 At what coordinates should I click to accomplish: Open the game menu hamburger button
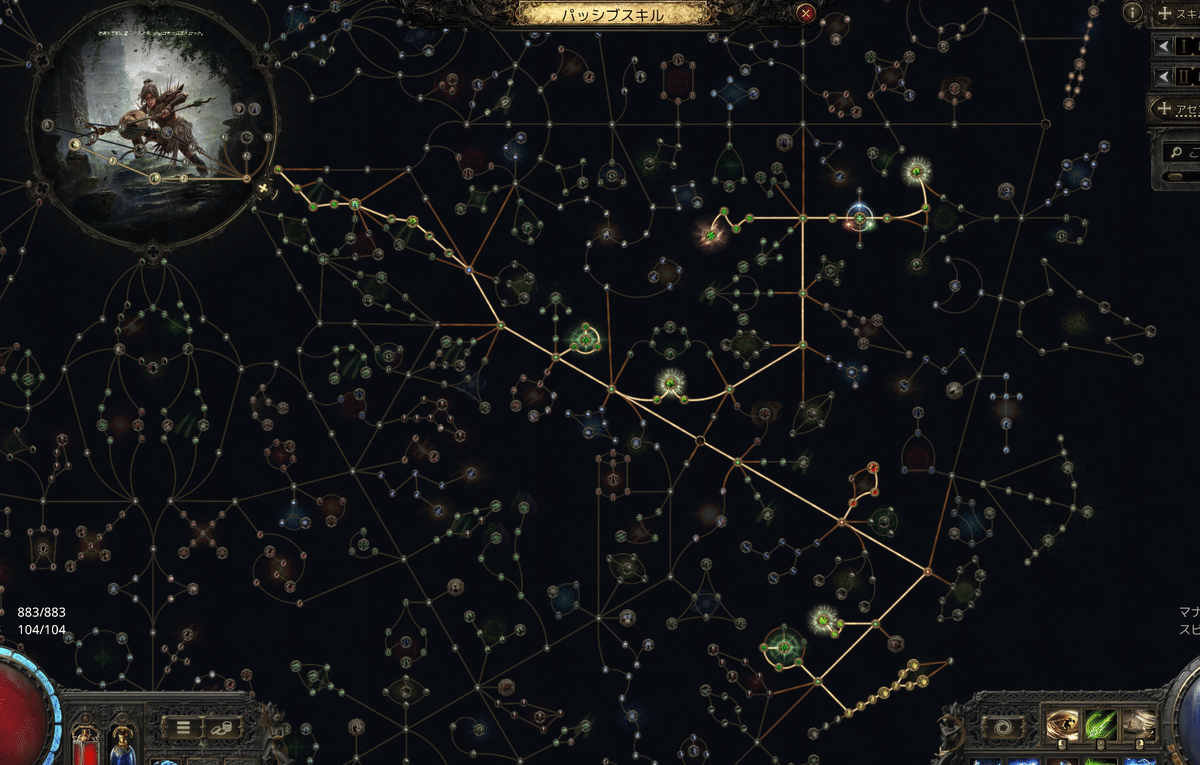tap(183, 727)
